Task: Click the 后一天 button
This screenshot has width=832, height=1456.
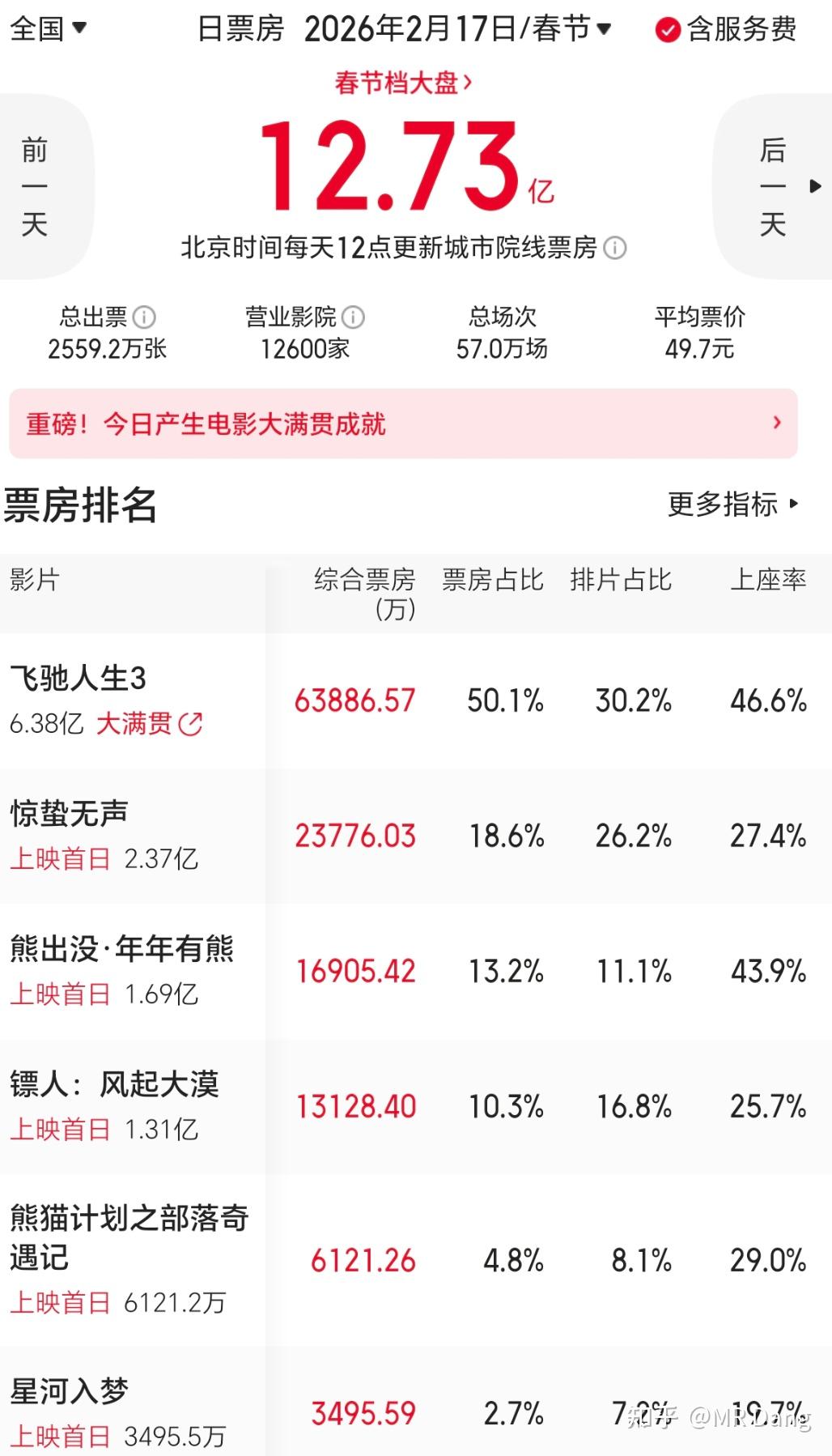Action: coord(771,185)
